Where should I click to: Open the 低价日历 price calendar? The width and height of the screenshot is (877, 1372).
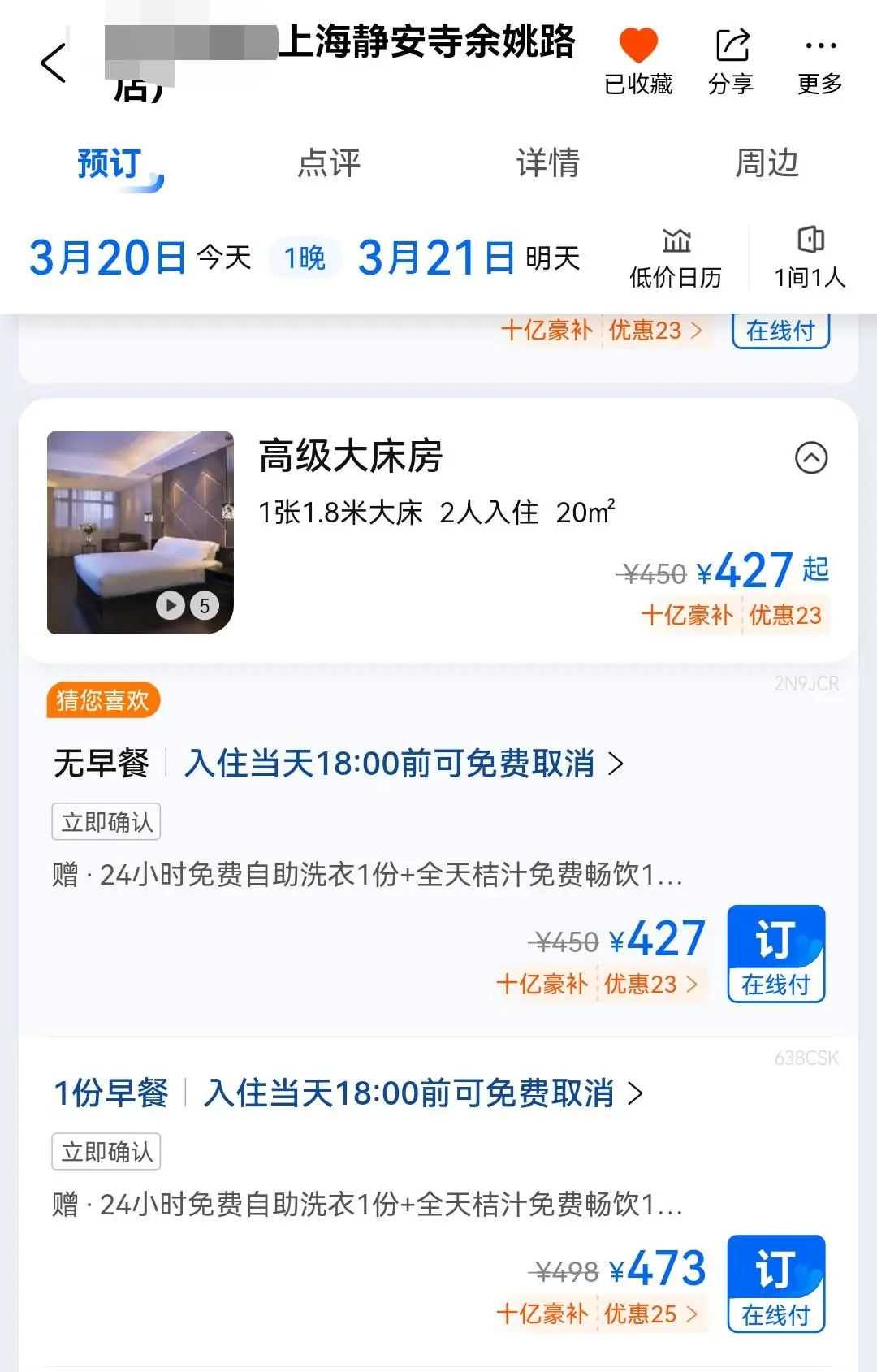(676, 258)
